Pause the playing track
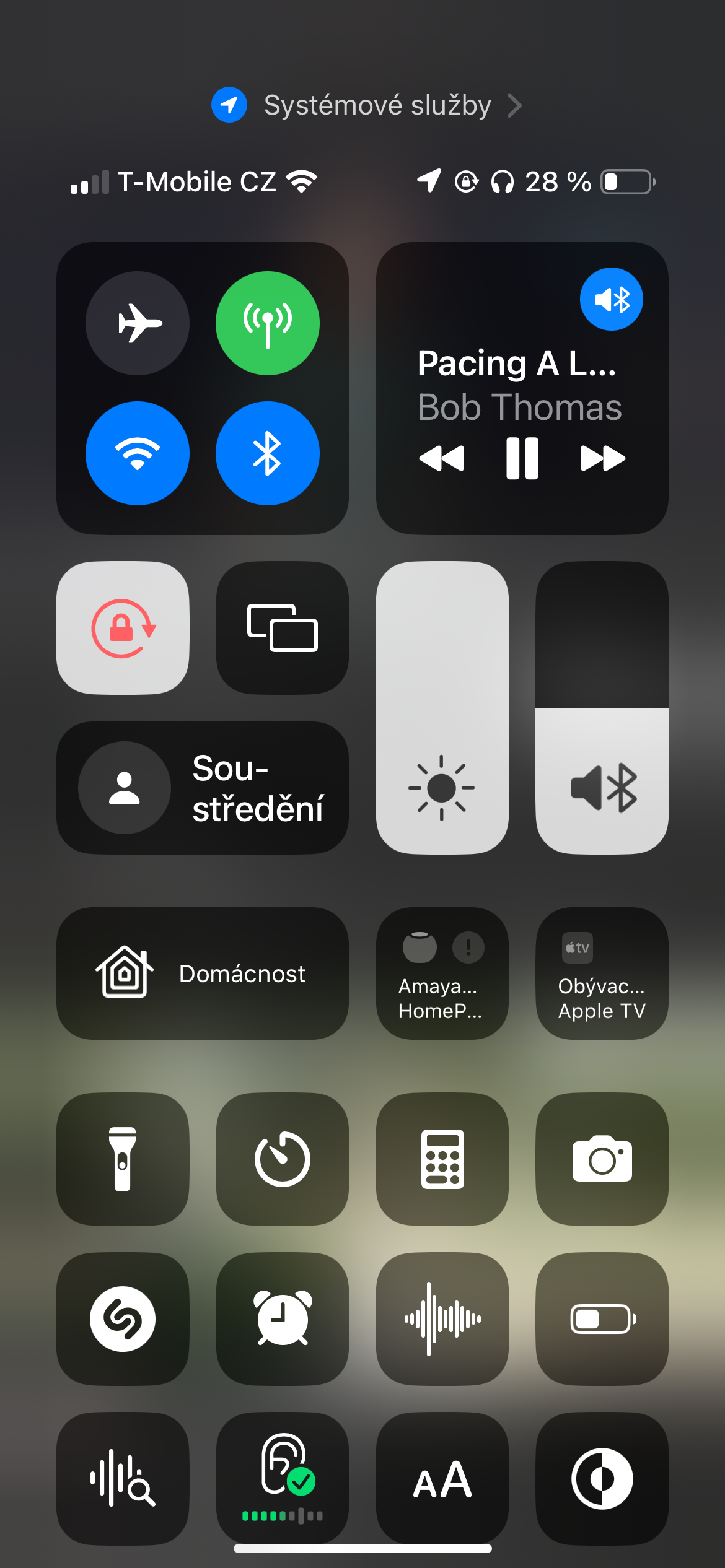This screenshot has height=1568, width=725. pyautogui.click(x=522, y=458)
